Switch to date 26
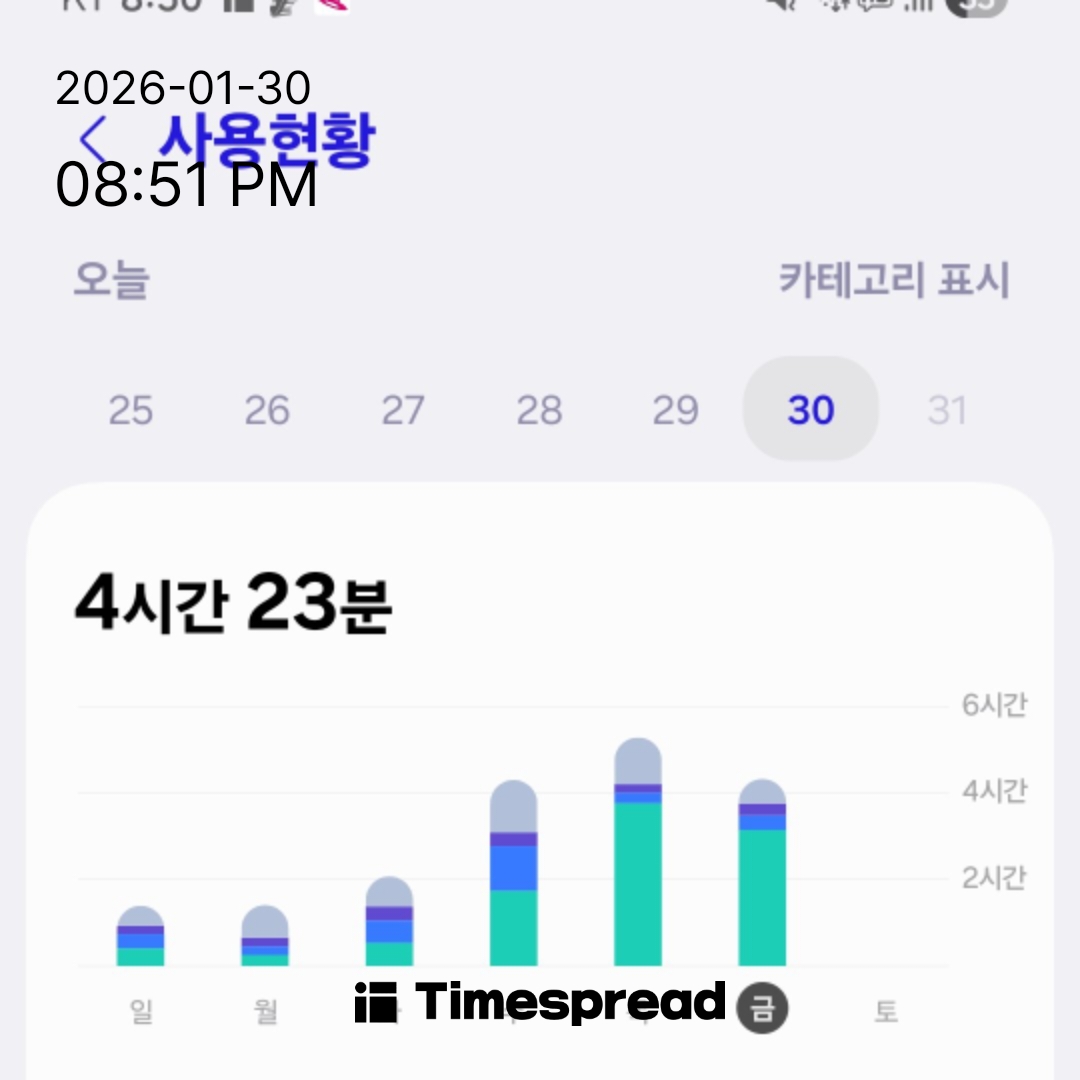This screenshot has width=1080, height=1080. click(267, 410)
